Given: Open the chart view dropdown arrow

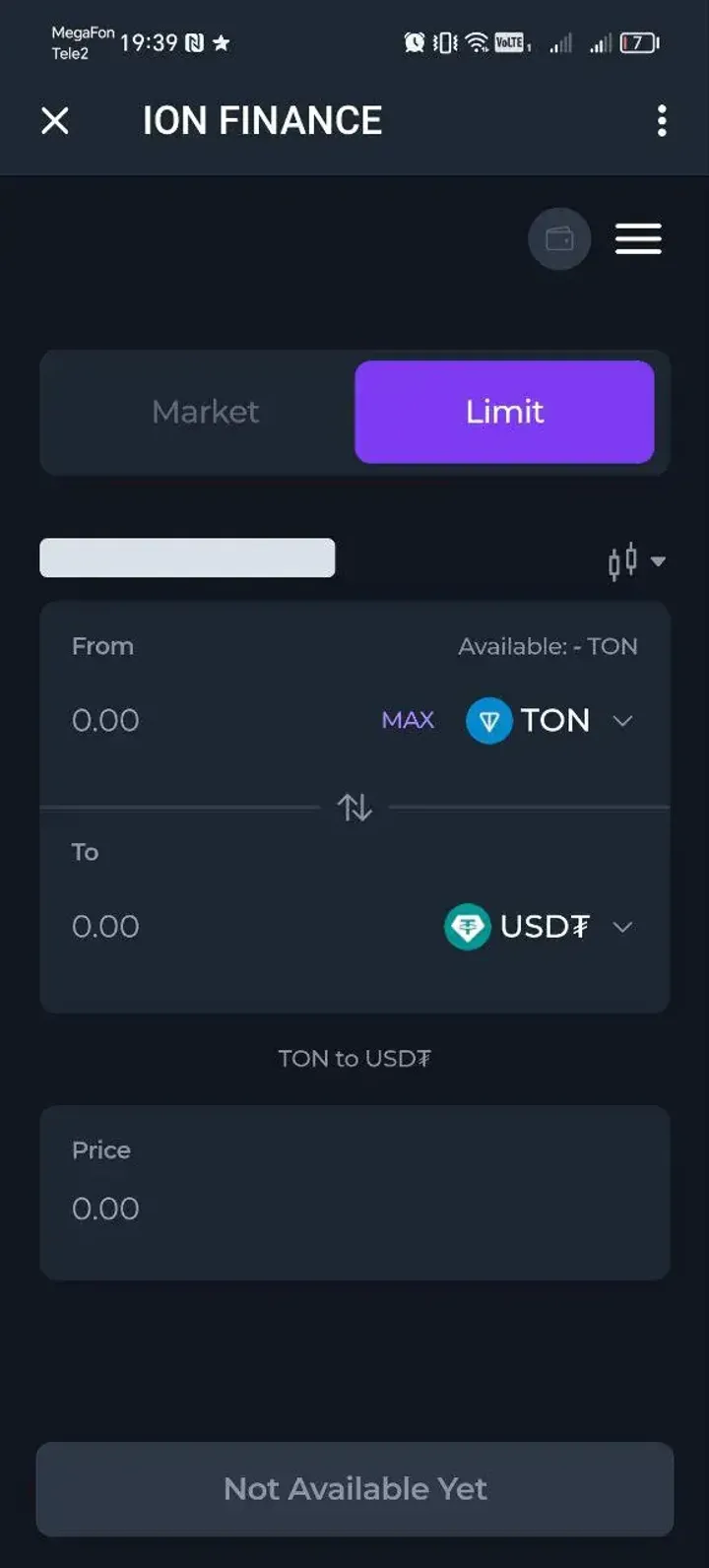Looking at the screenshot, I should pyautogui.click(x=658, y=559).
